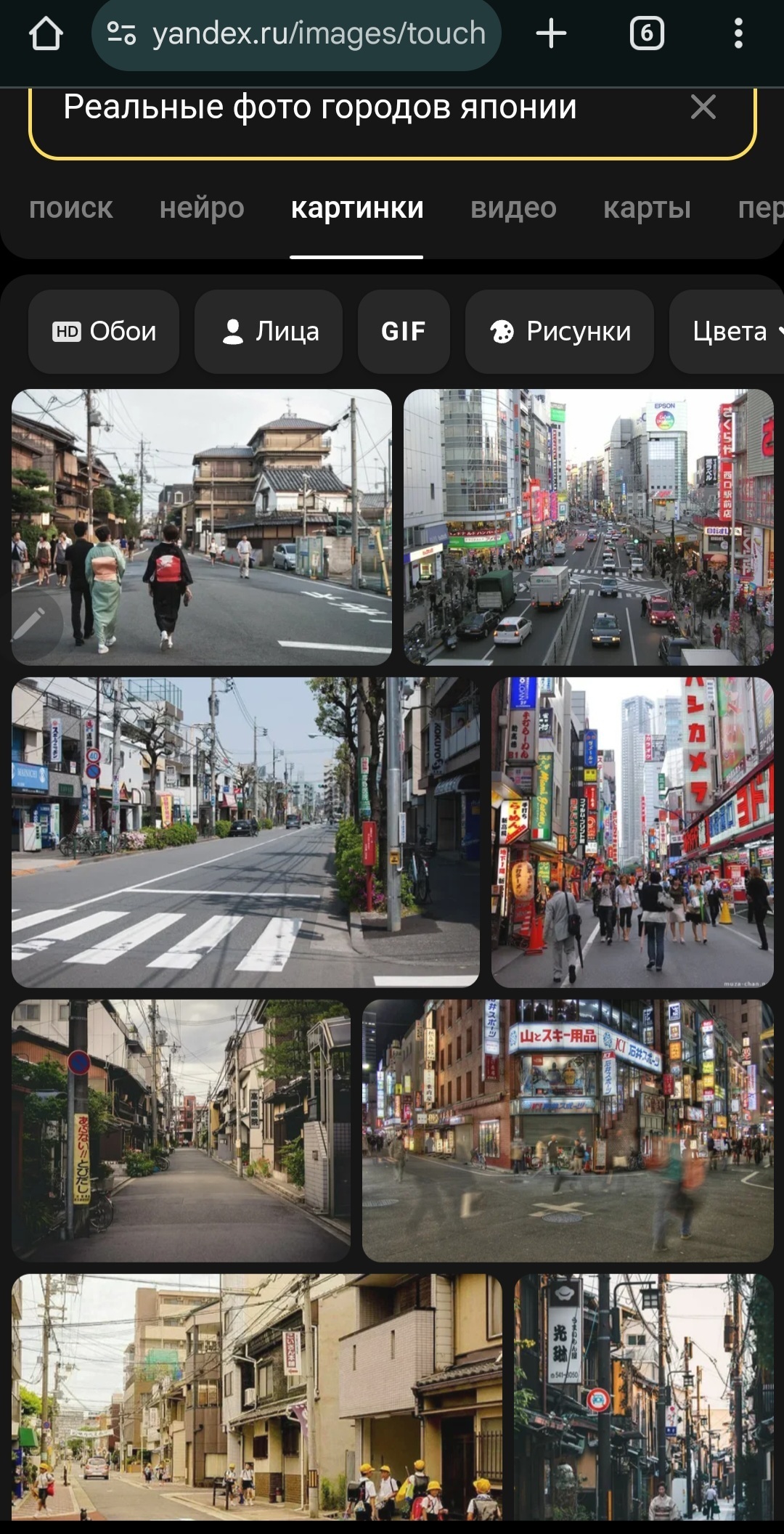
Task: Apply the HD Обои filter chip
Action: tap(104, 332)
